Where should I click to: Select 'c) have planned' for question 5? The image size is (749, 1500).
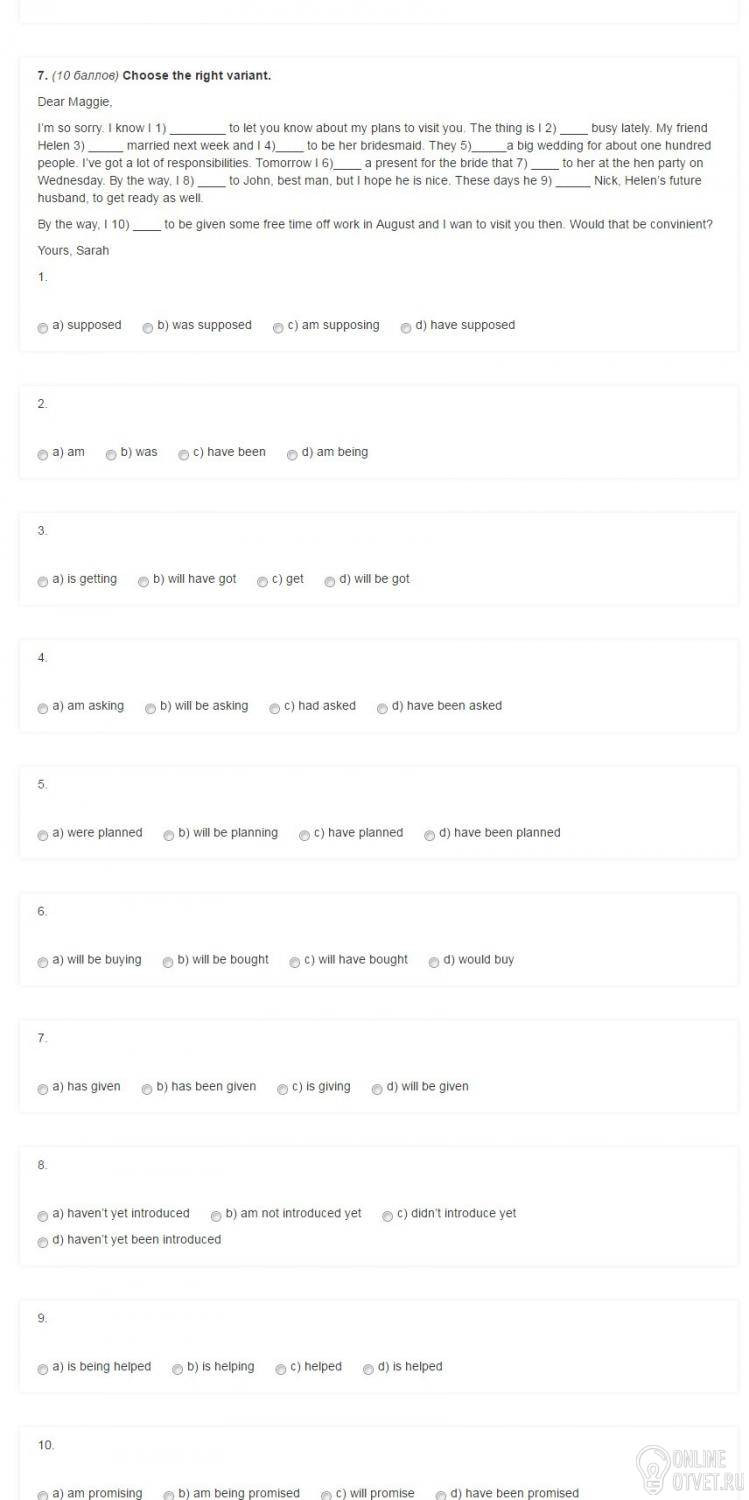click(304, 836)
